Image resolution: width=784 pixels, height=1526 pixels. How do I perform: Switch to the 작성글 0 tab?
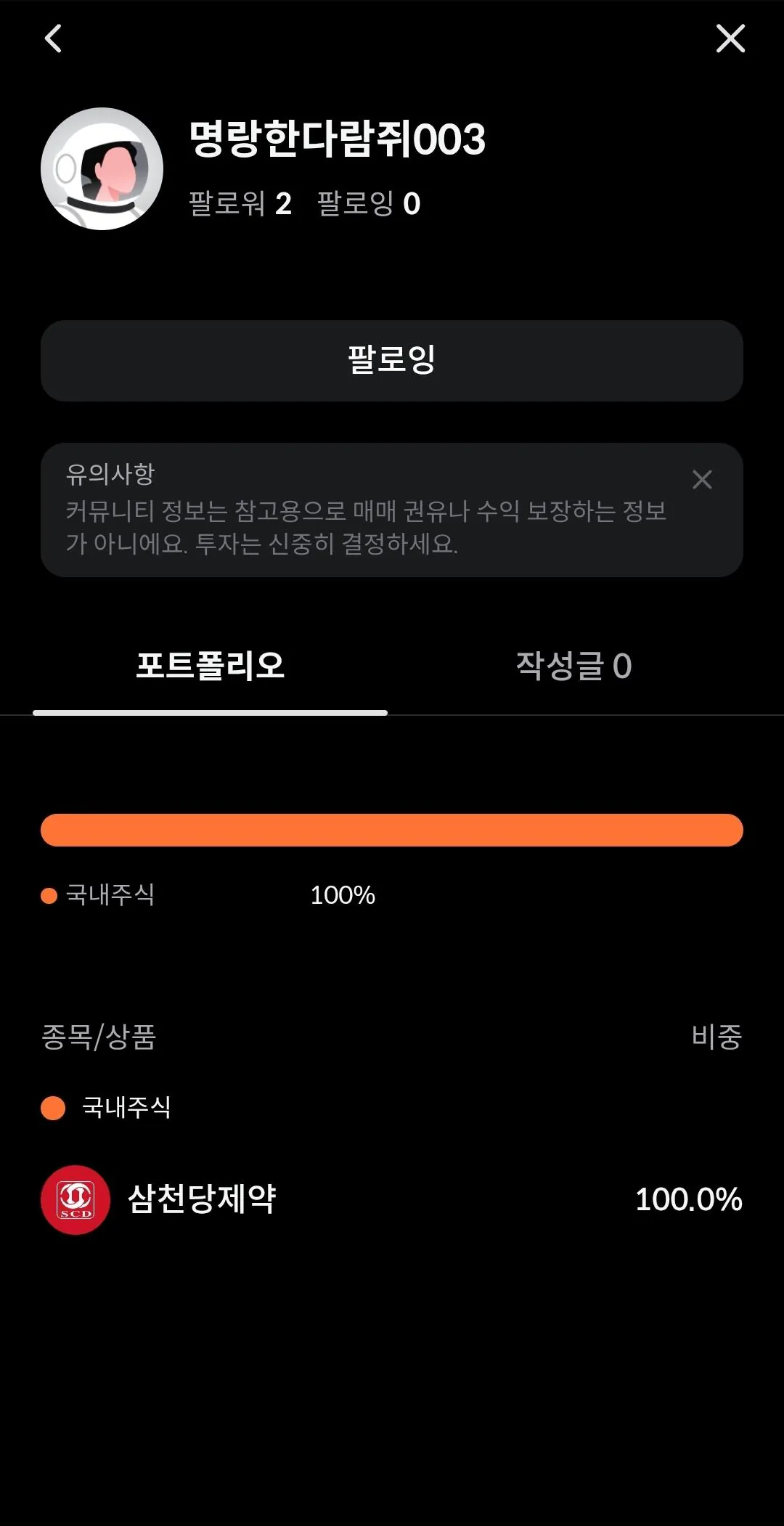(x=573, y=666)
